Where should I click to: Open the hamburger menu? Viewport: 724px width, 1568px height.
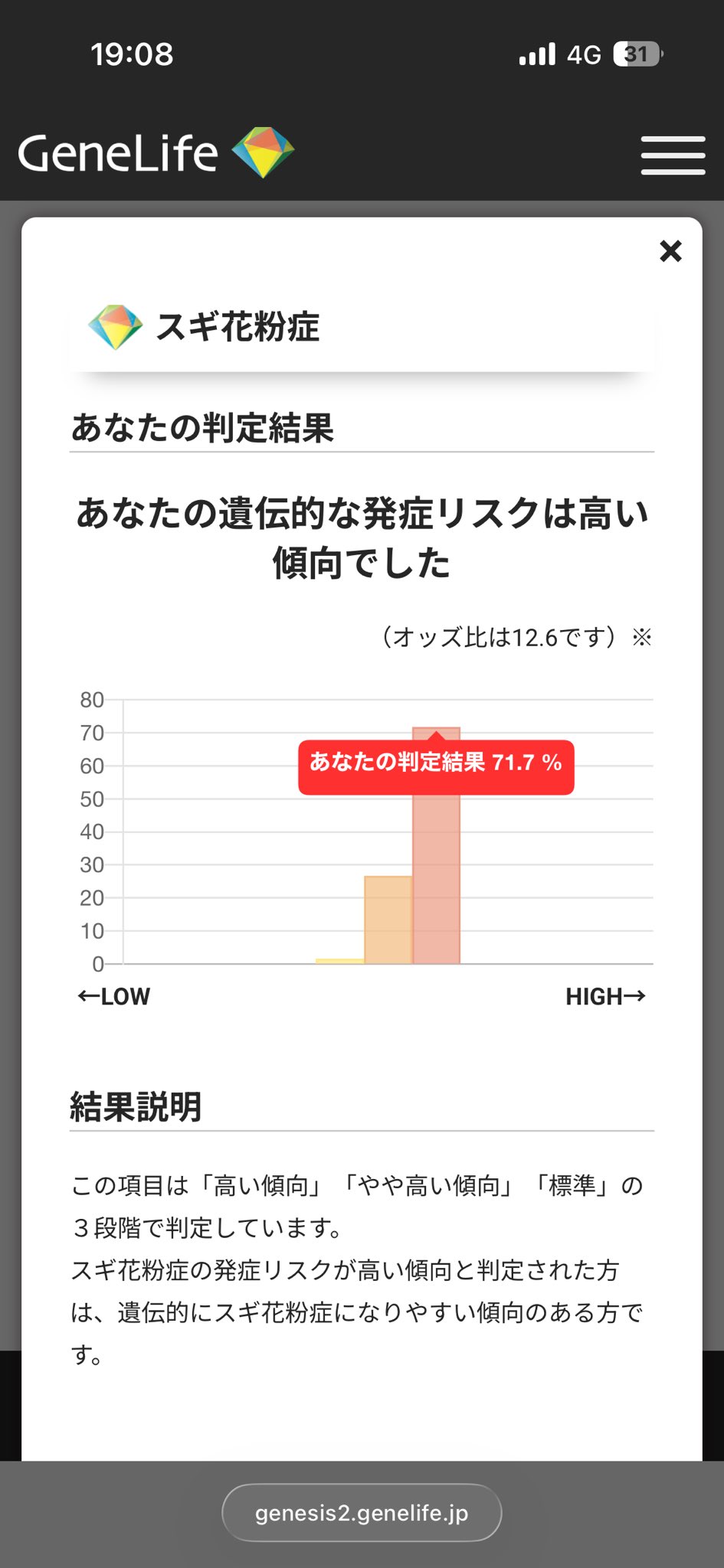click(673, 155)
